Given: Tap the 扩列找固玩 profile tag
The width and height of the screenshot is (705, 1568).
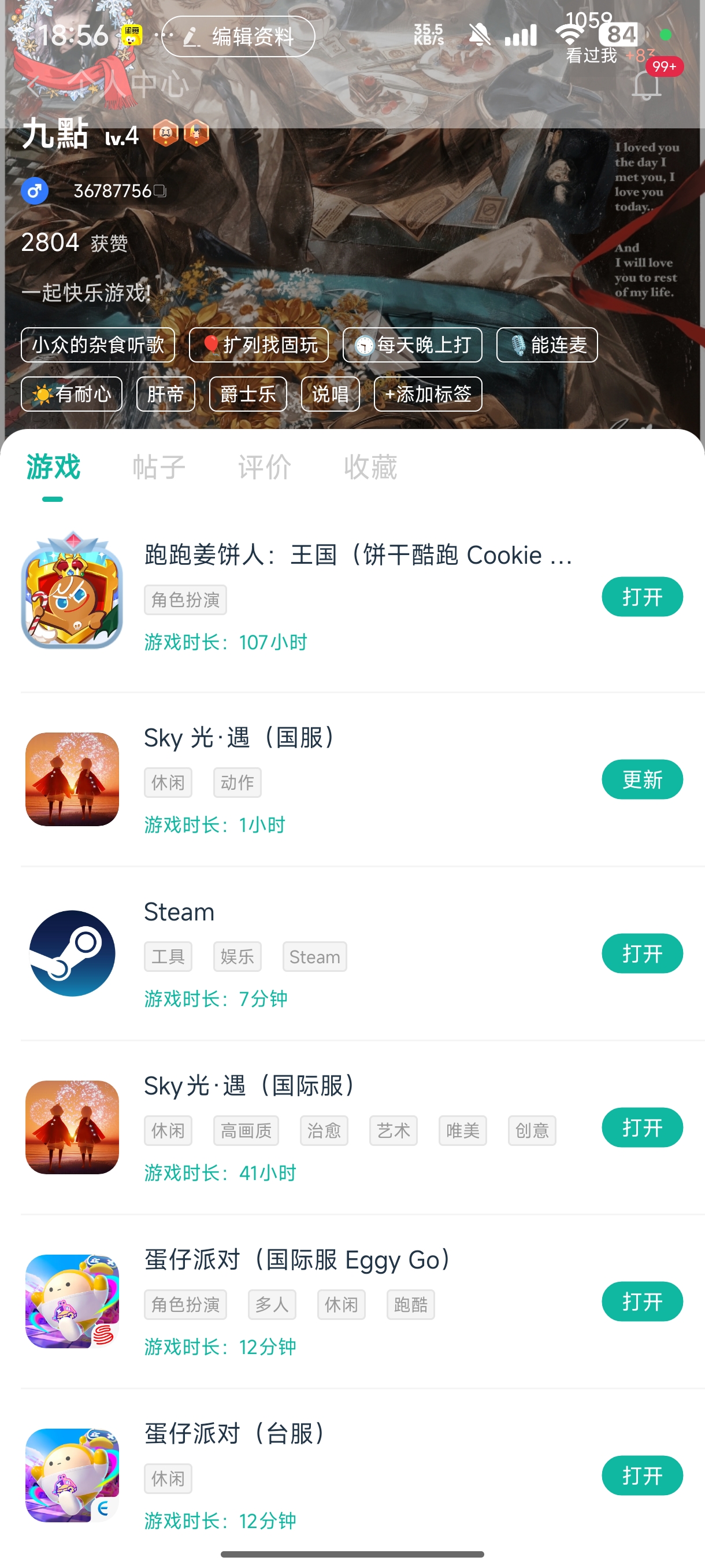Looking at the screenshot, I should point(259,345).
